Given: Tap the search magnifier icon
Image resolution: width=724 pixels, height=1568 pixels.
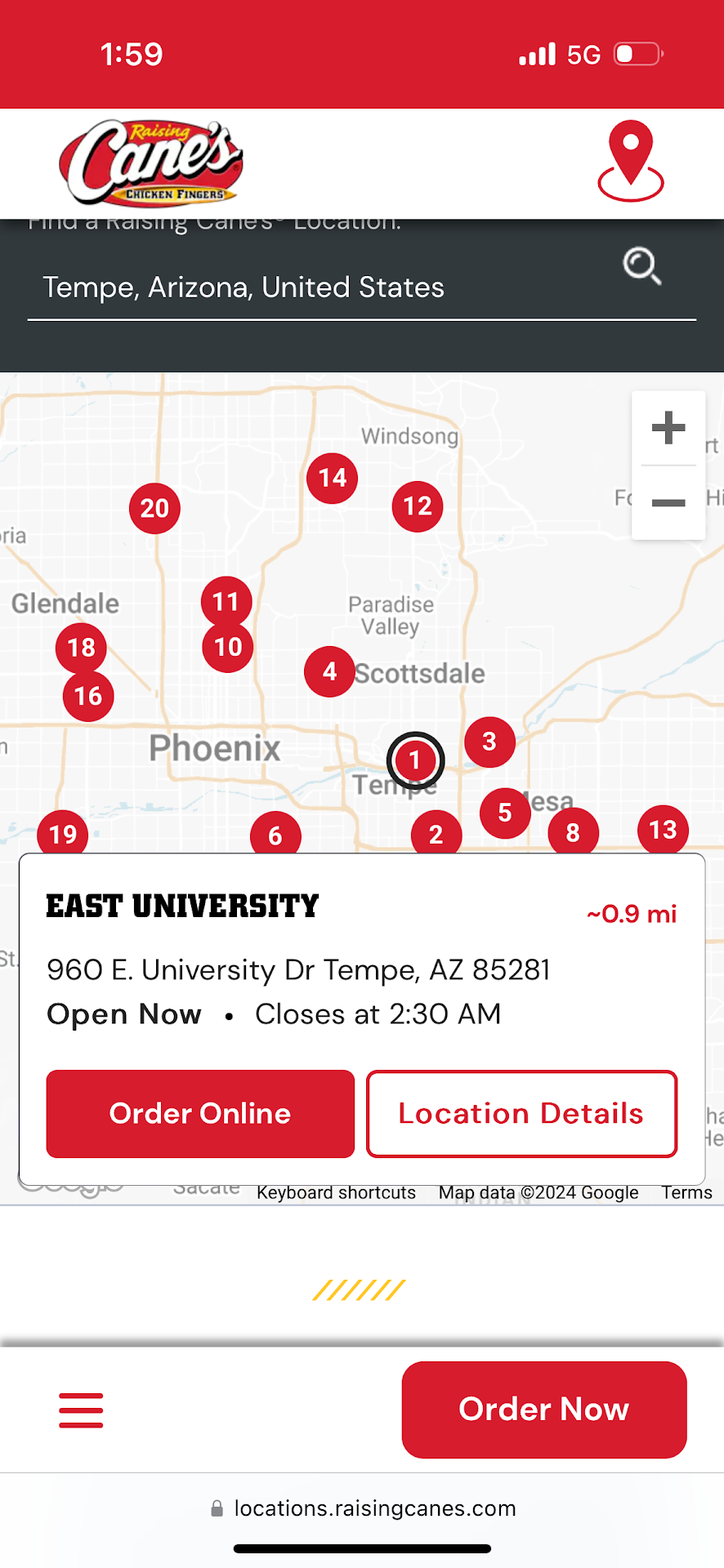Looking at the screenshot, I should pyautogui.click(x=641, y=266).
